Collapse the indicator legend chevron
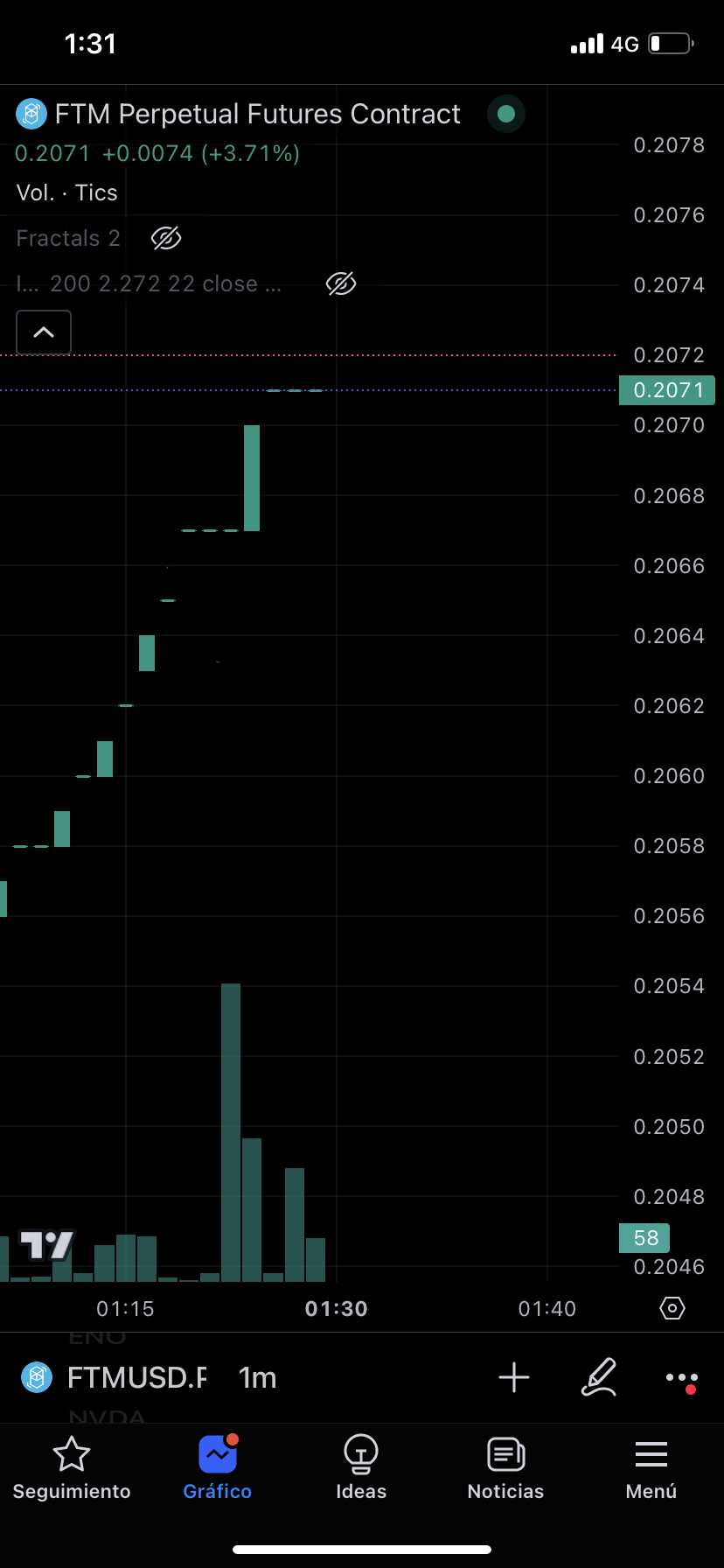 (x=44, y=332)
